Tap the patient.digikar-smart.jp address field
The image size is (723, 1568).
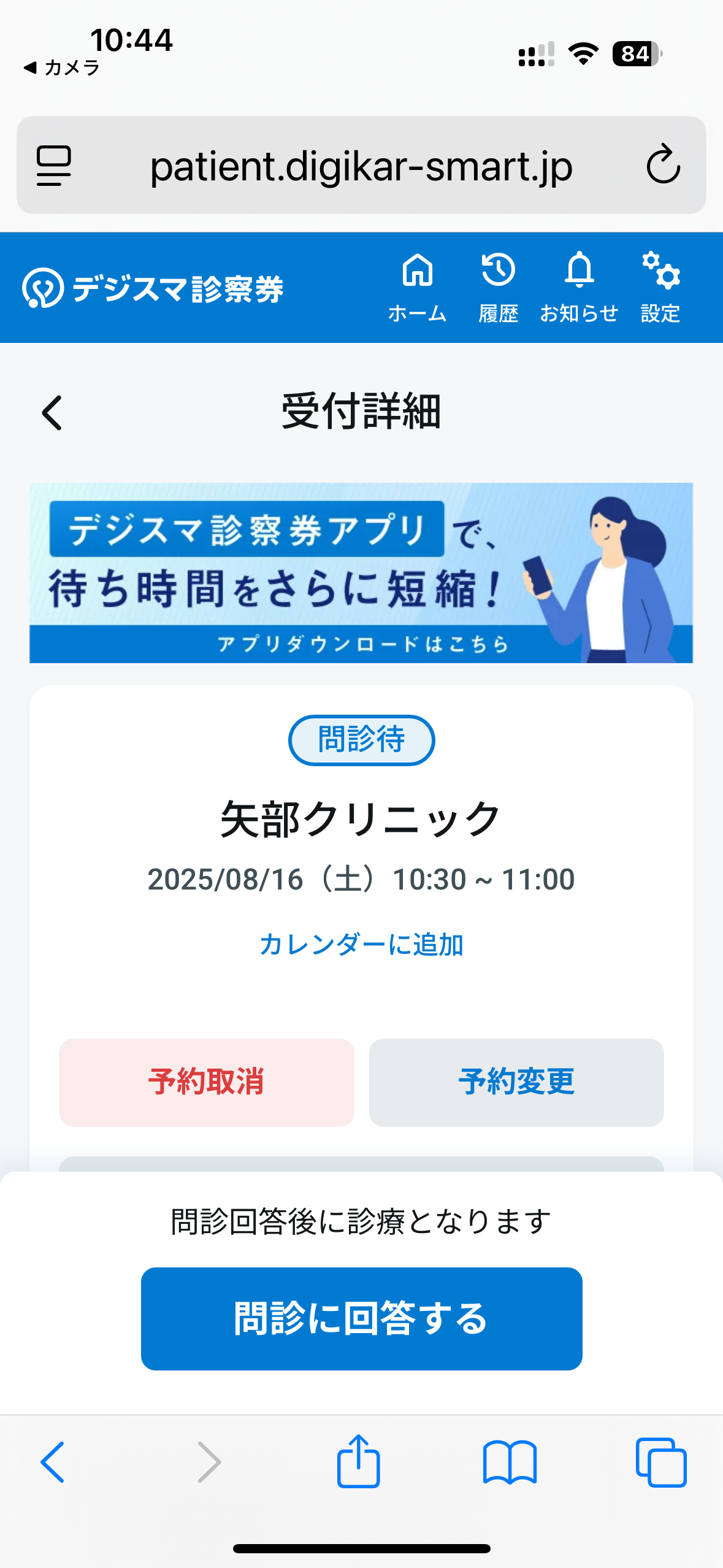pyautogui.click(x=361, y=166)
